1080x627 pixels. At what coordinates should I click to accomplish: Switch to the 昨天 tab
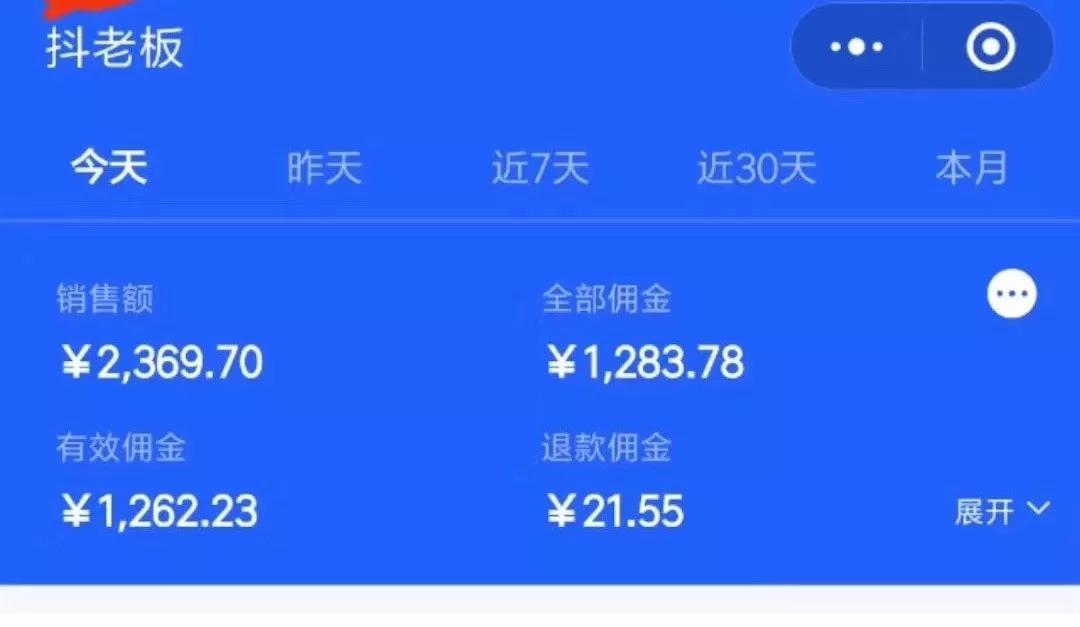pyautogui.click(x=324, y=168)
